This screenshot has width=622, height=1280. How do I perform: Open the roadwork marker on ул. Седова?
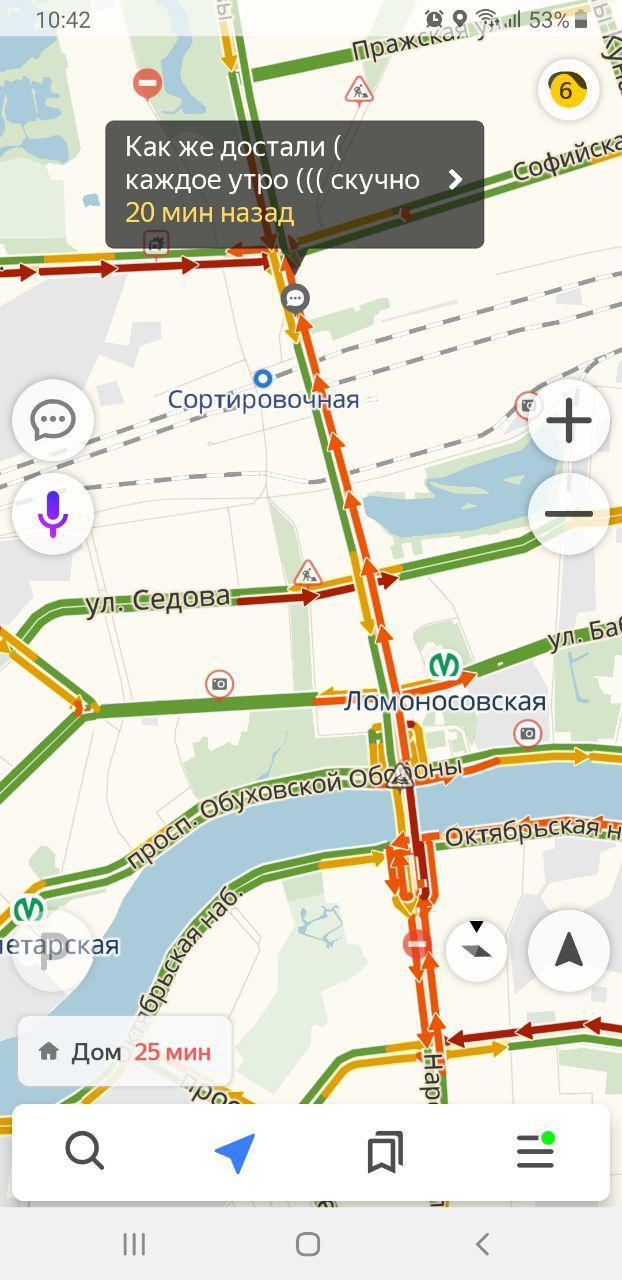pos(307,573)
